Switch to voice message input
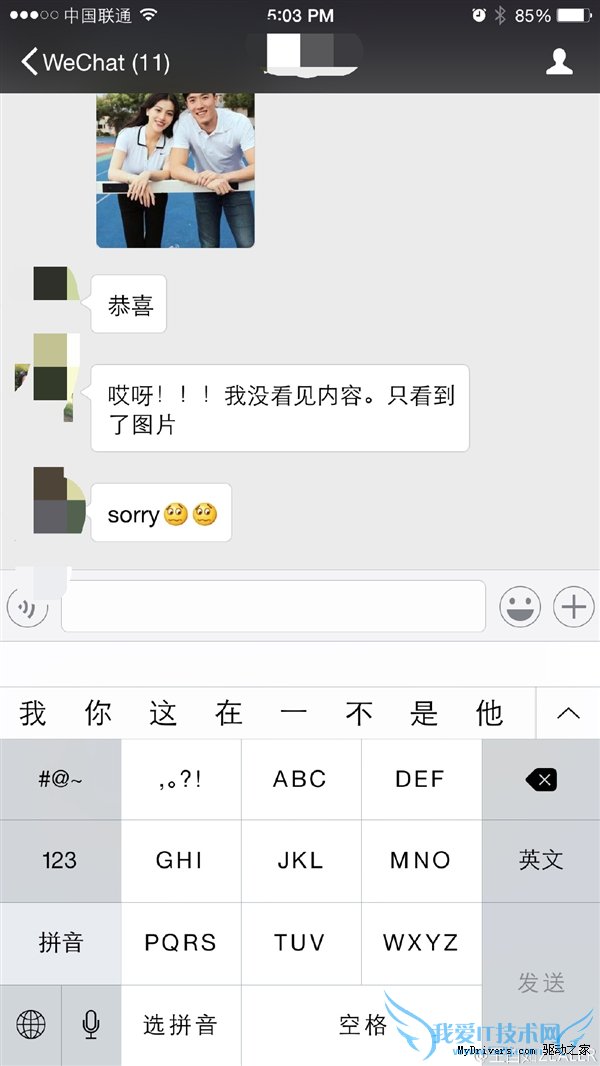This screenshot has height=1066, width=600. 27,607
